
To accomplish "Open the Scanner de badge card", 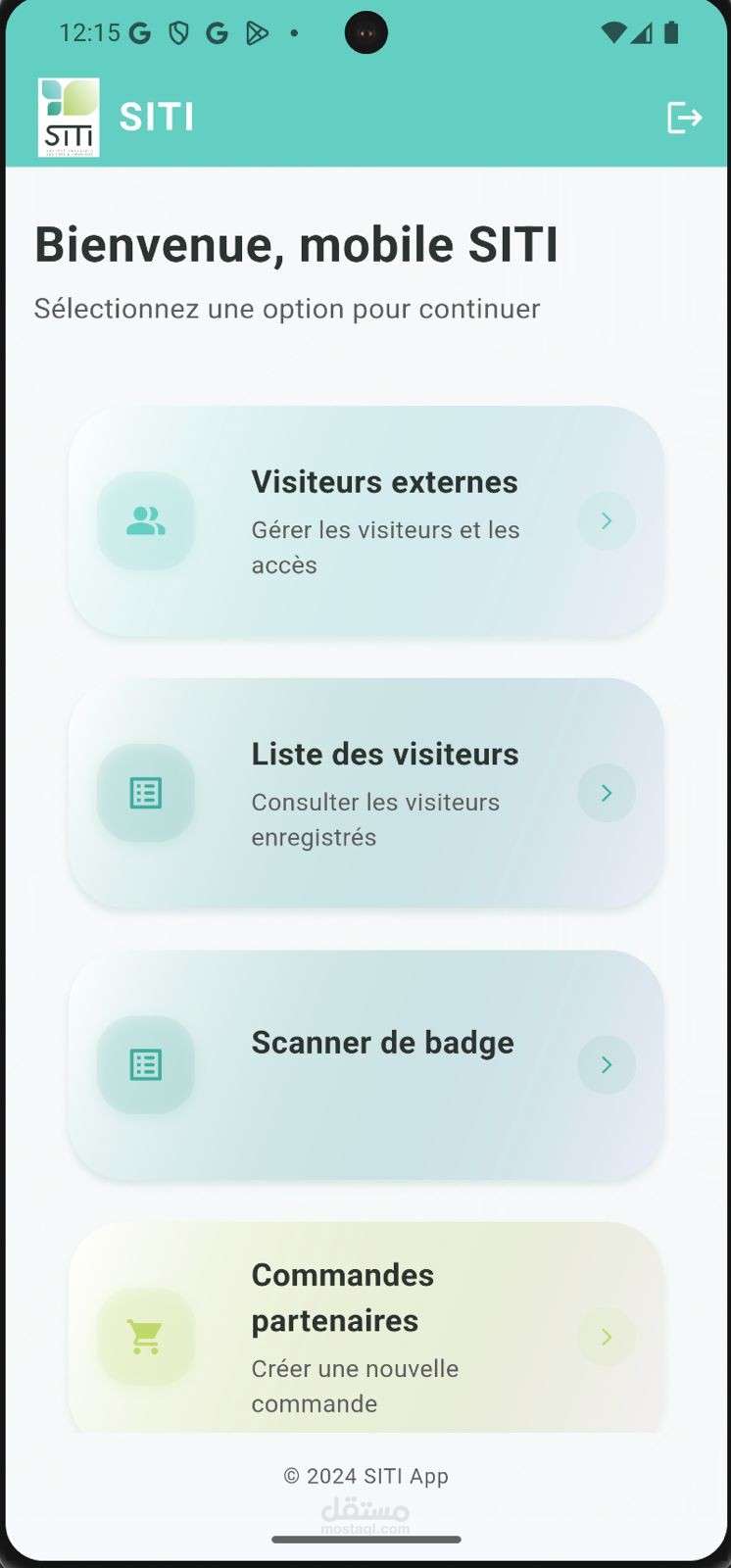I will [x=366, y=1064].
